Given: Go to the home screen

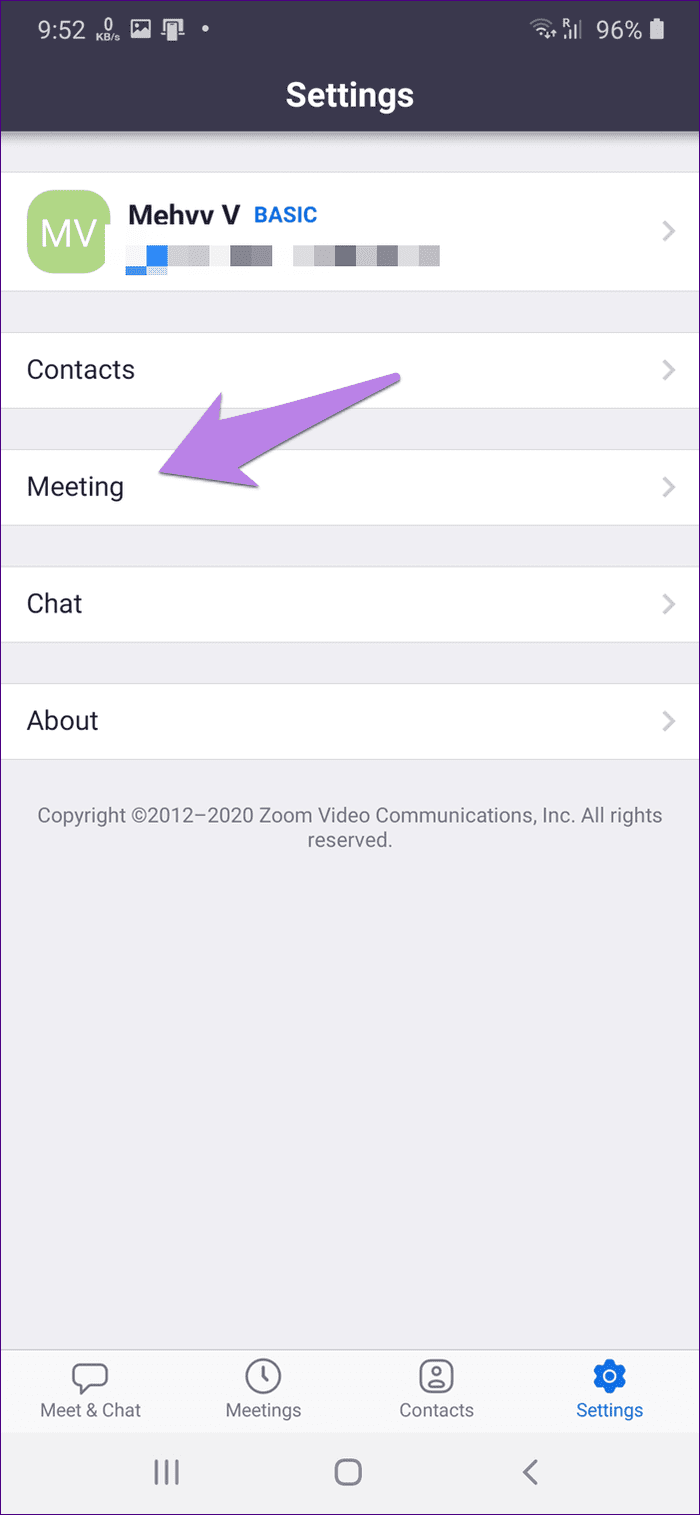Looking at the screenshot, I should click(348, 1471).
